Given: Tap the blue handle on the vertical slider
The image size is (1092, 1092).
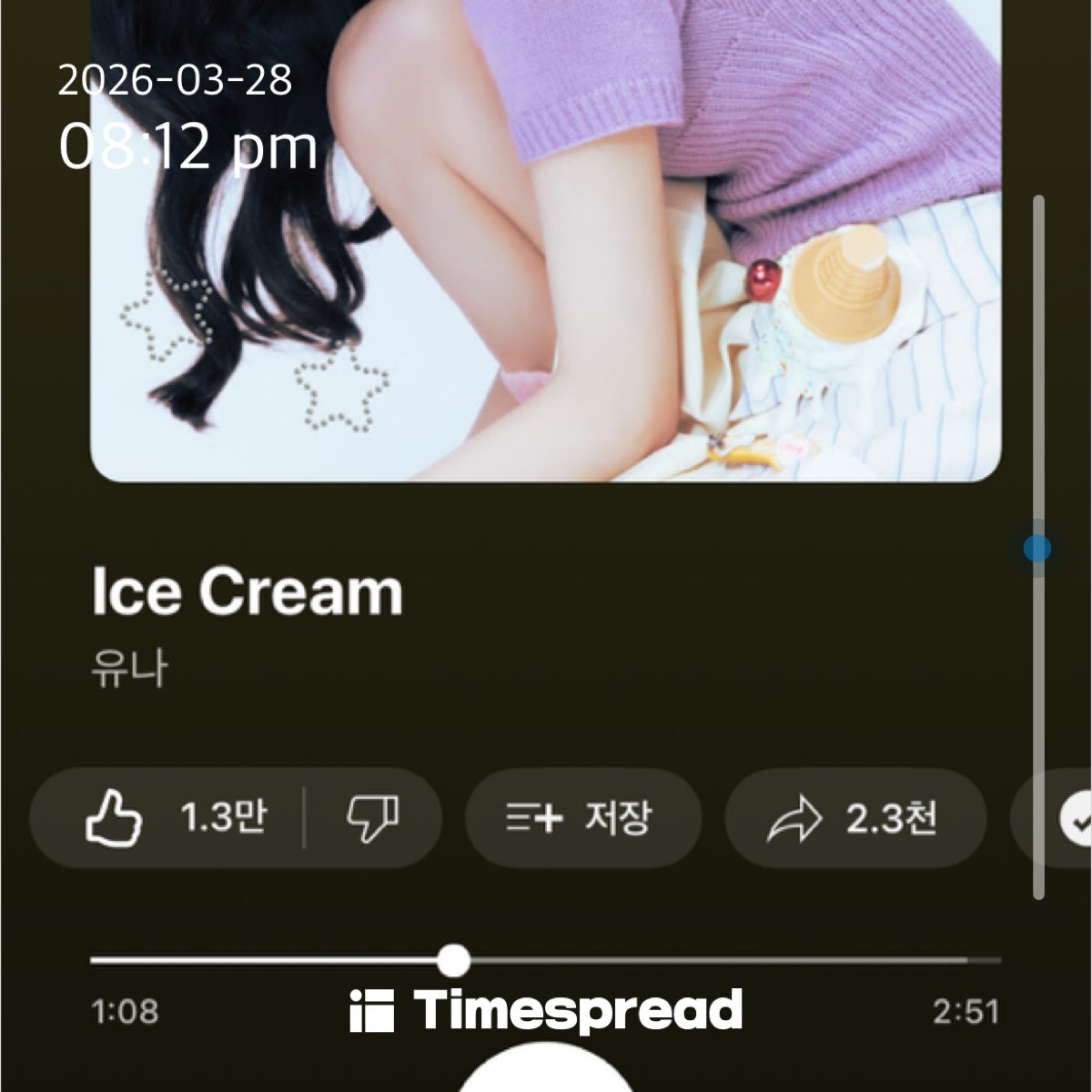Looking at the screenshot, I should (1037, 549).
